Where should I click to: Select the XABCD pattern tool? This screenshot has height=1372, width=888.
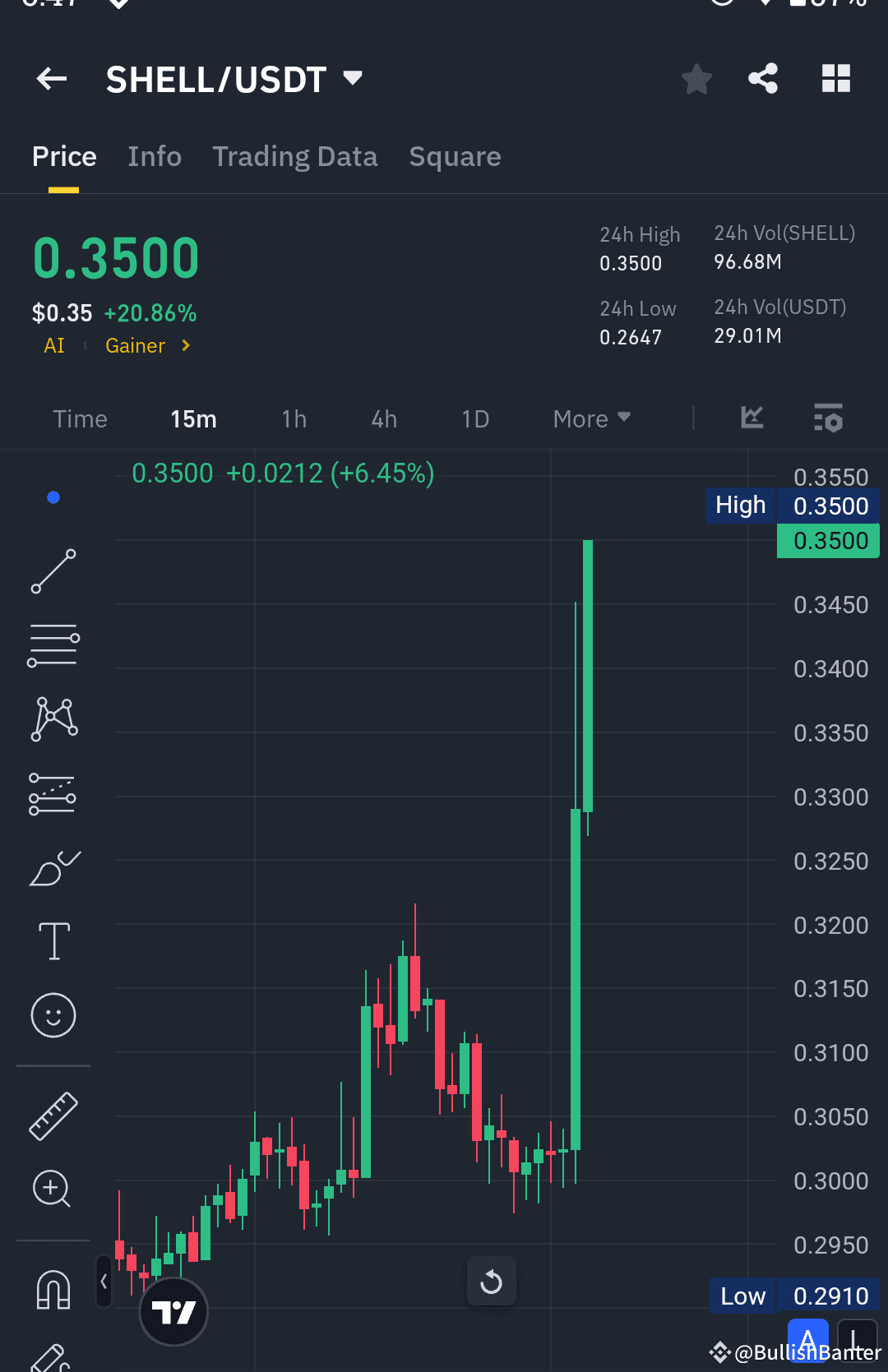pos(53,718)
